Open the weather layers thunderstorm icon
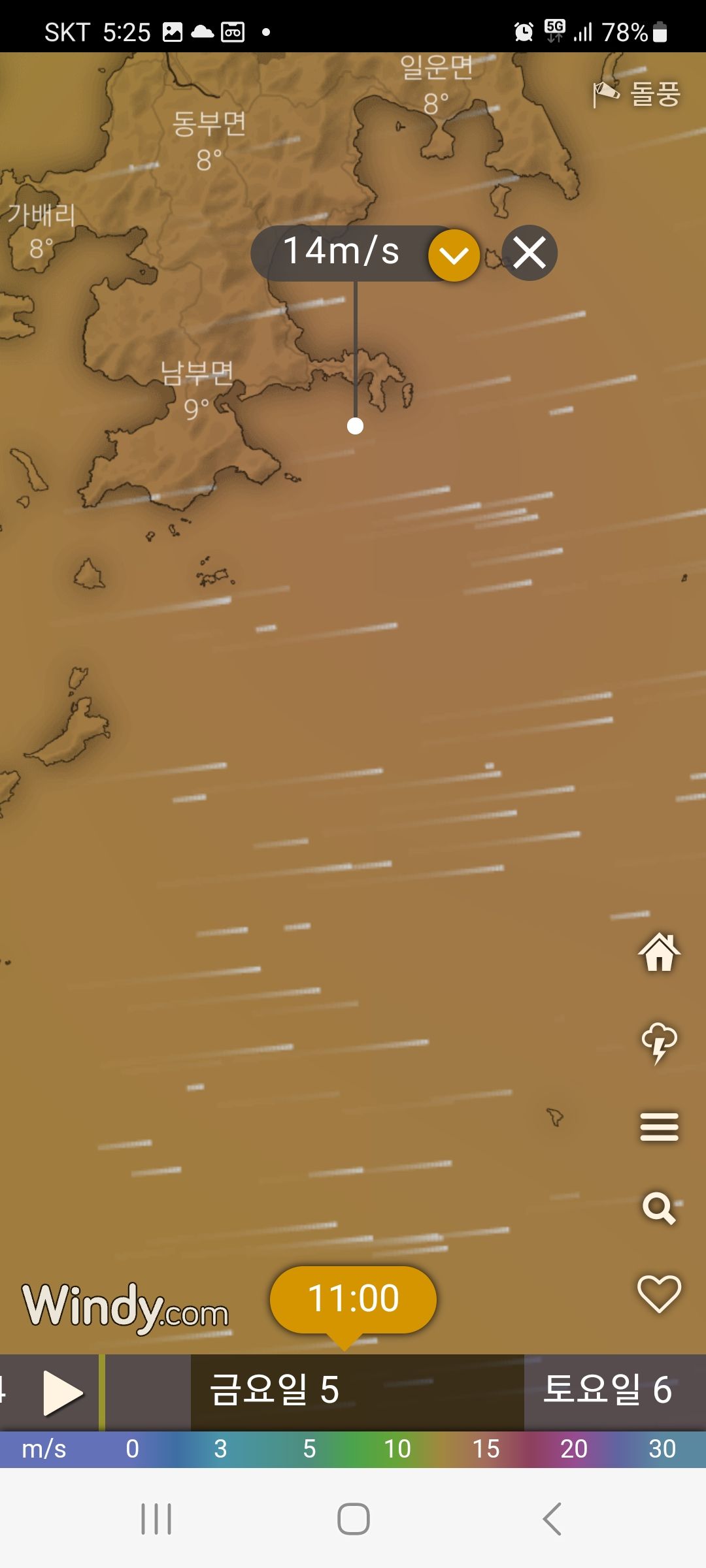This screenshot has width=706, height=1568. coord(659,1042)
